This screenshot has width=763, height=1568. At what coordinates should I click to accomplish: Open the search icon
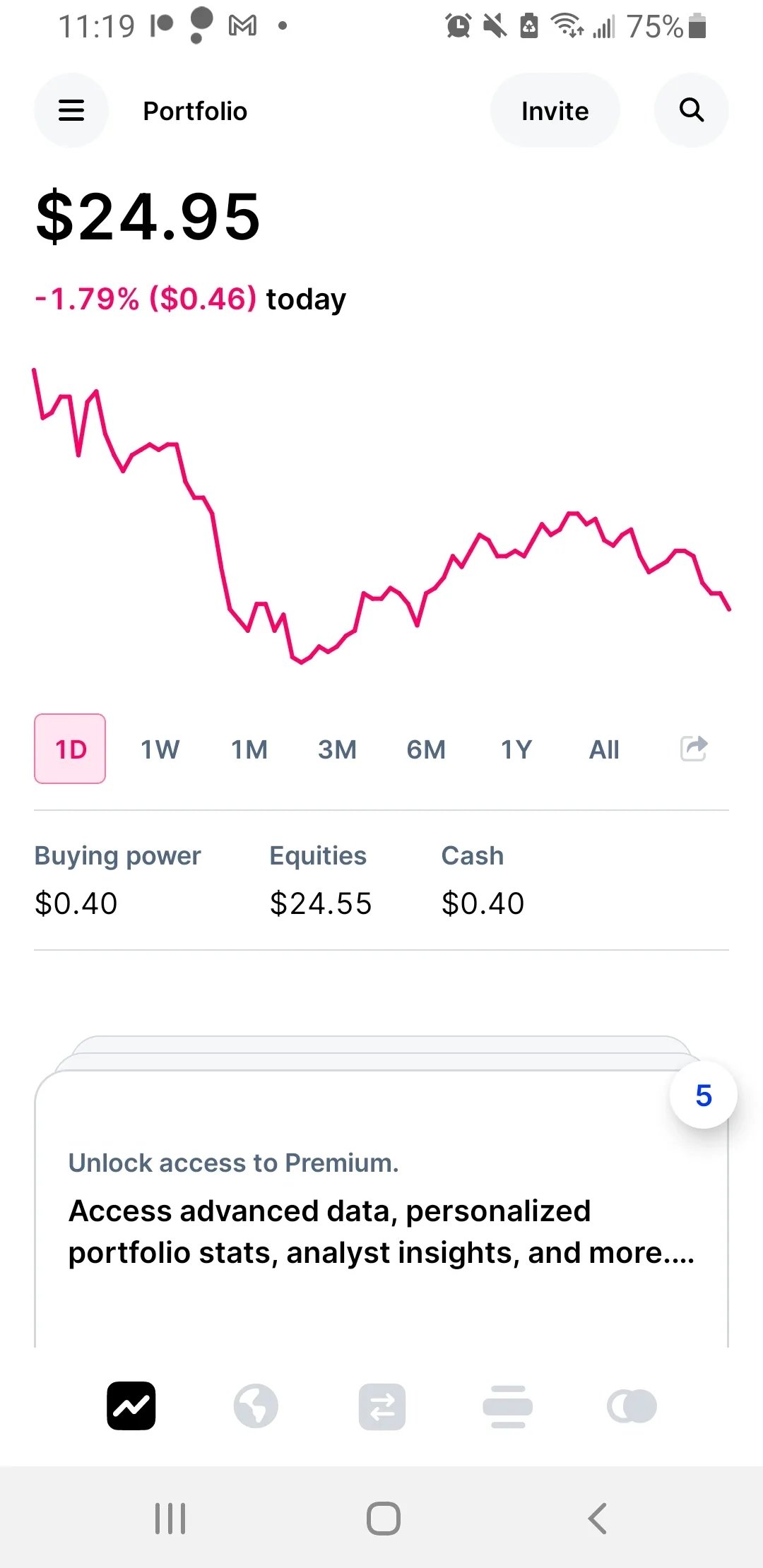pyautogui.click(x=691, y=110)
